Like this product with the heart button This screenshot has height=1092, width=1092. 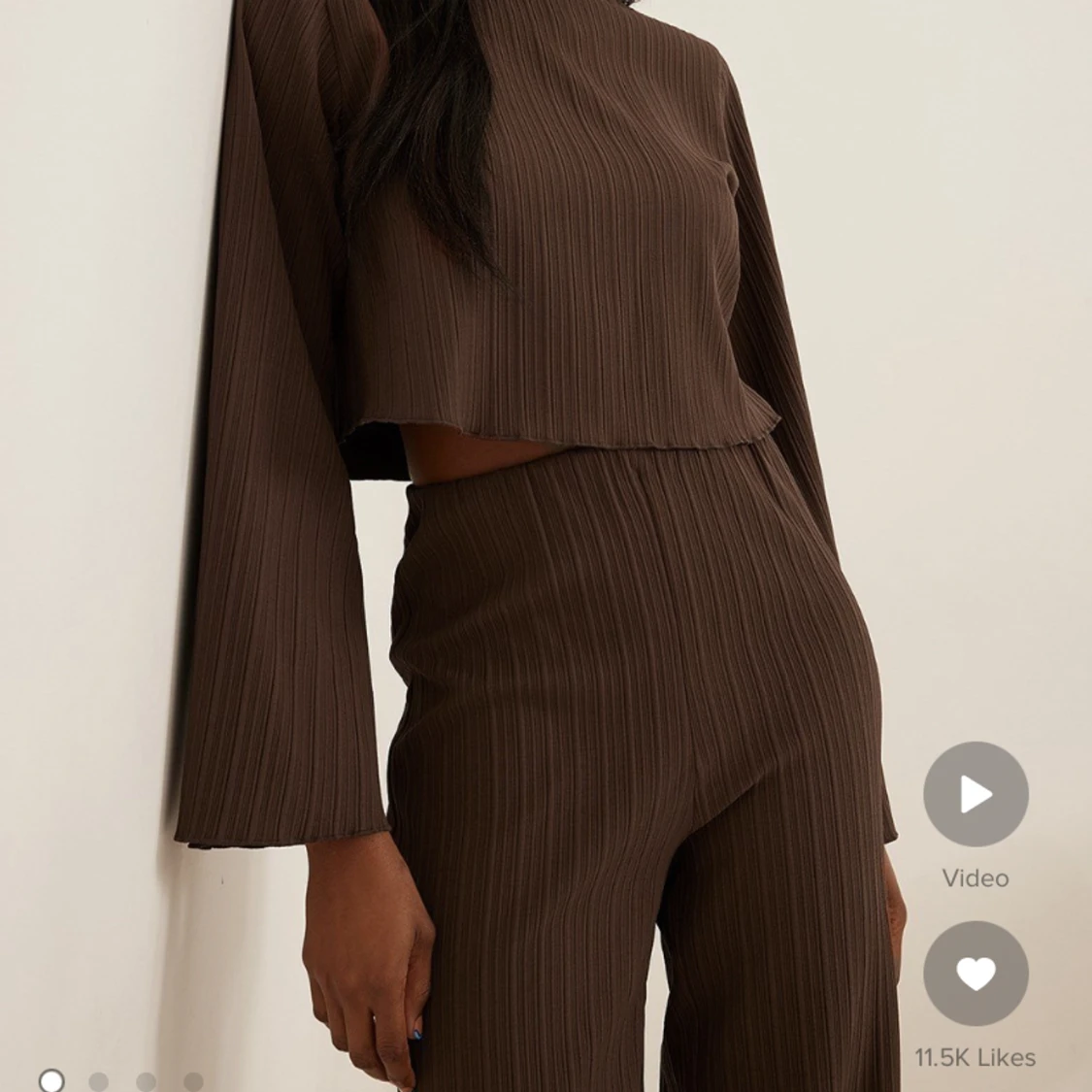tap(975, 973)
